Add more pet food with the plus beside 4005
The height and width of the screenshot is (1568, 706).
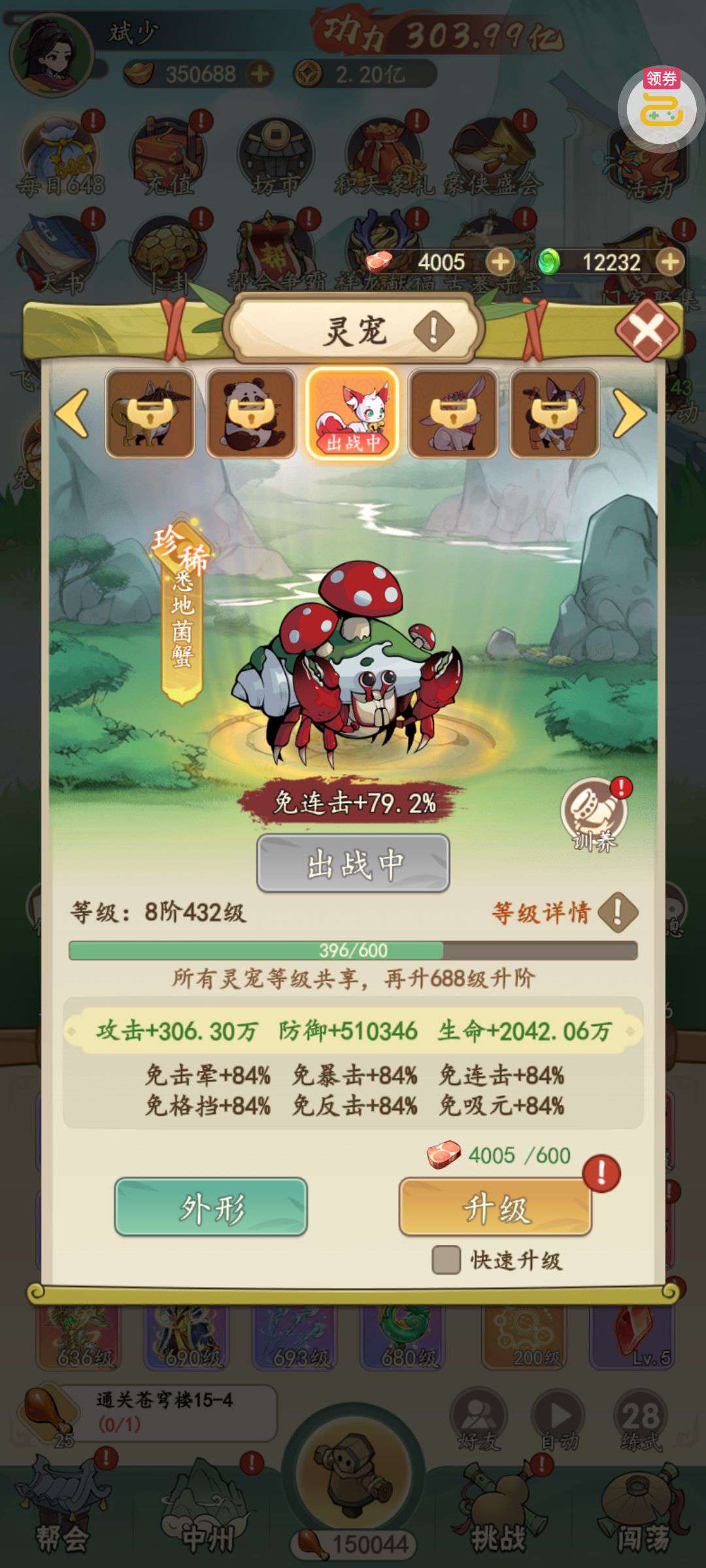tap(501, 262)
